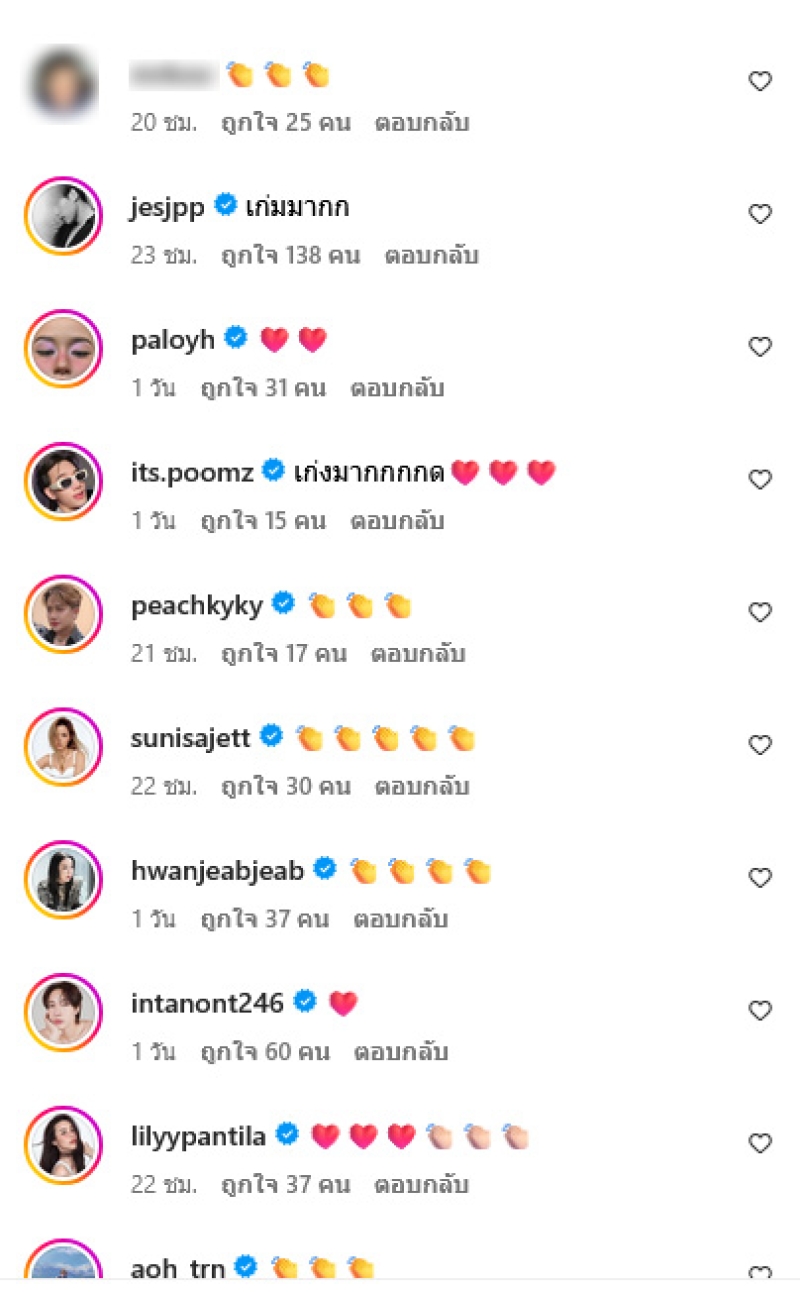The width and height of the screenshot is (800, 1292).
Task: Like sunisajett's comment
Action: 760,745
